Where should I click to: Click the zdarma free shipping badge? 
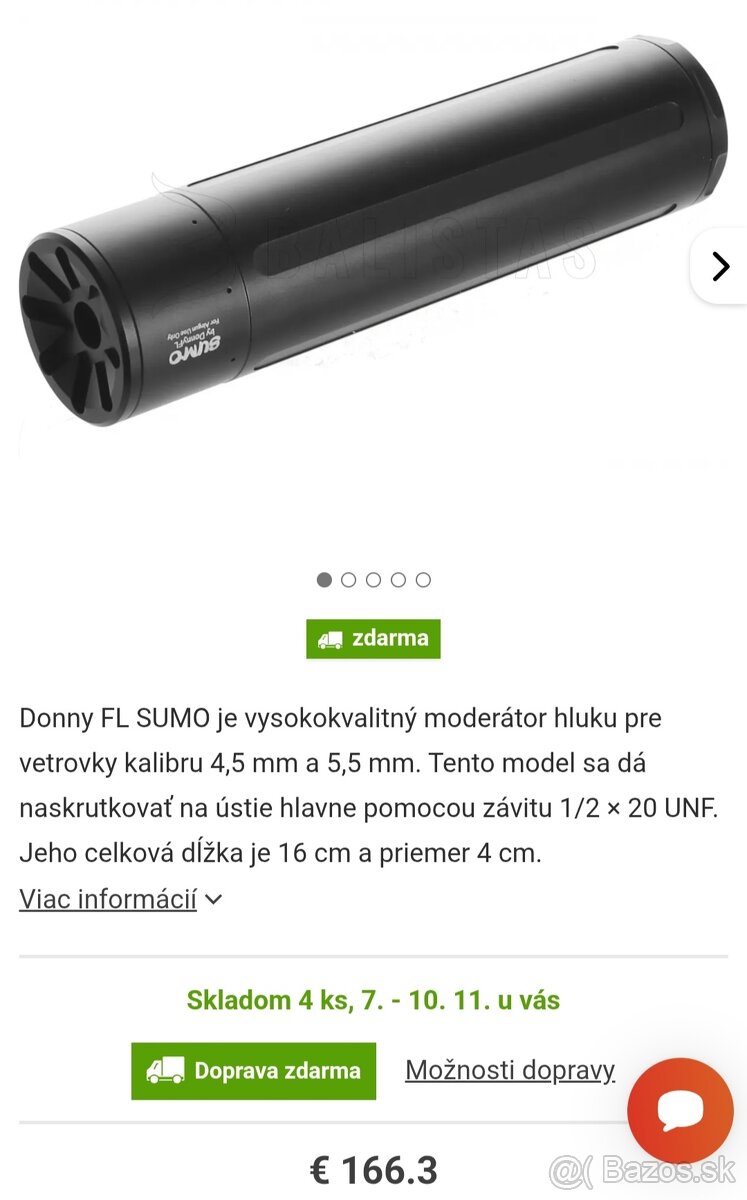coord(373,638)
